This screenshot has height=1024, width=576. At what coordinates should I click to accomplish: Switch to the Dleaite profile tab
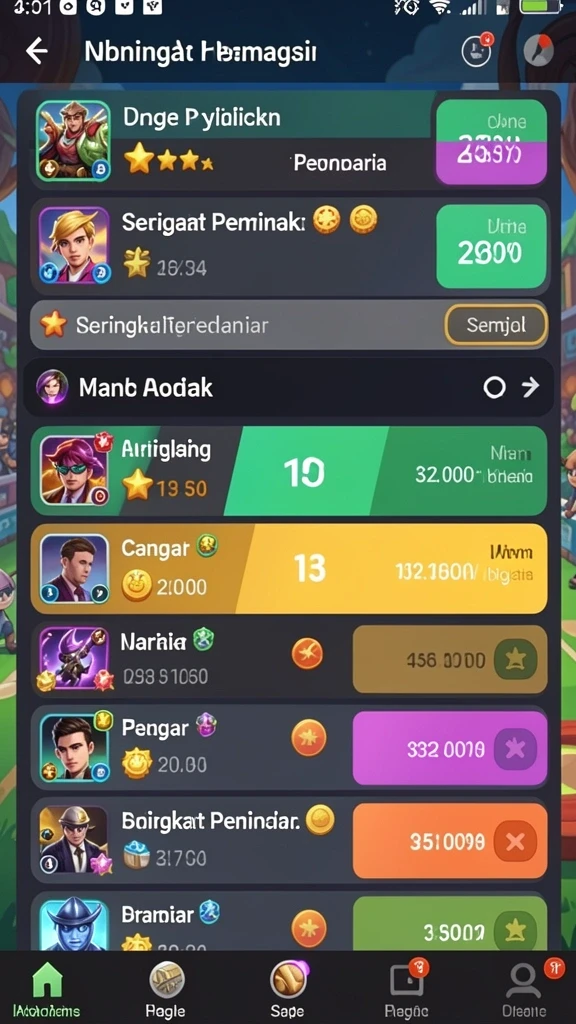[524, 989]
